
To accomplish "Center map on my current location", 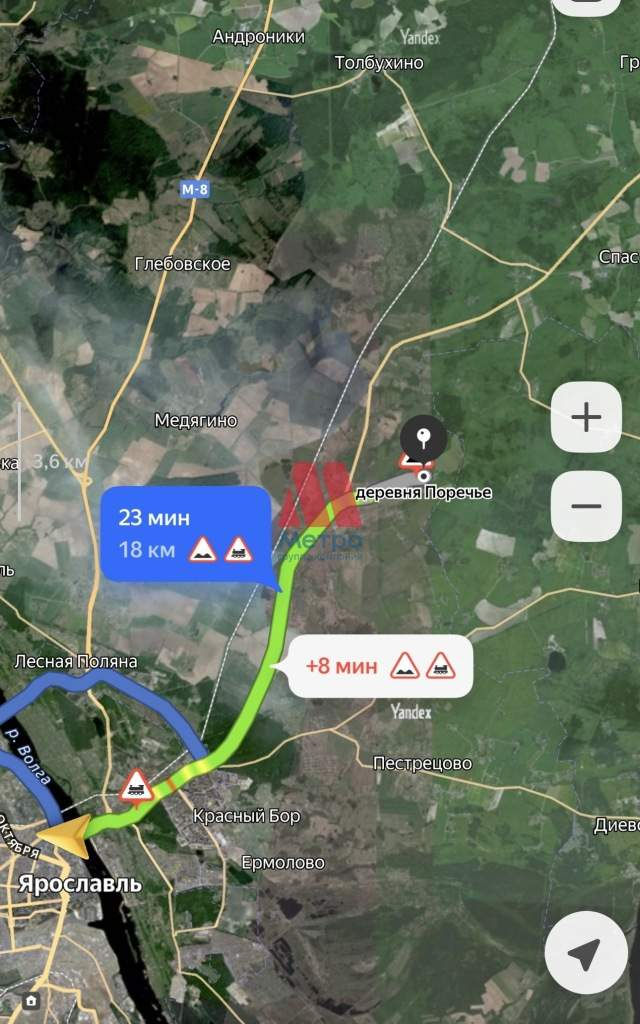I will (x=586, y=953).
